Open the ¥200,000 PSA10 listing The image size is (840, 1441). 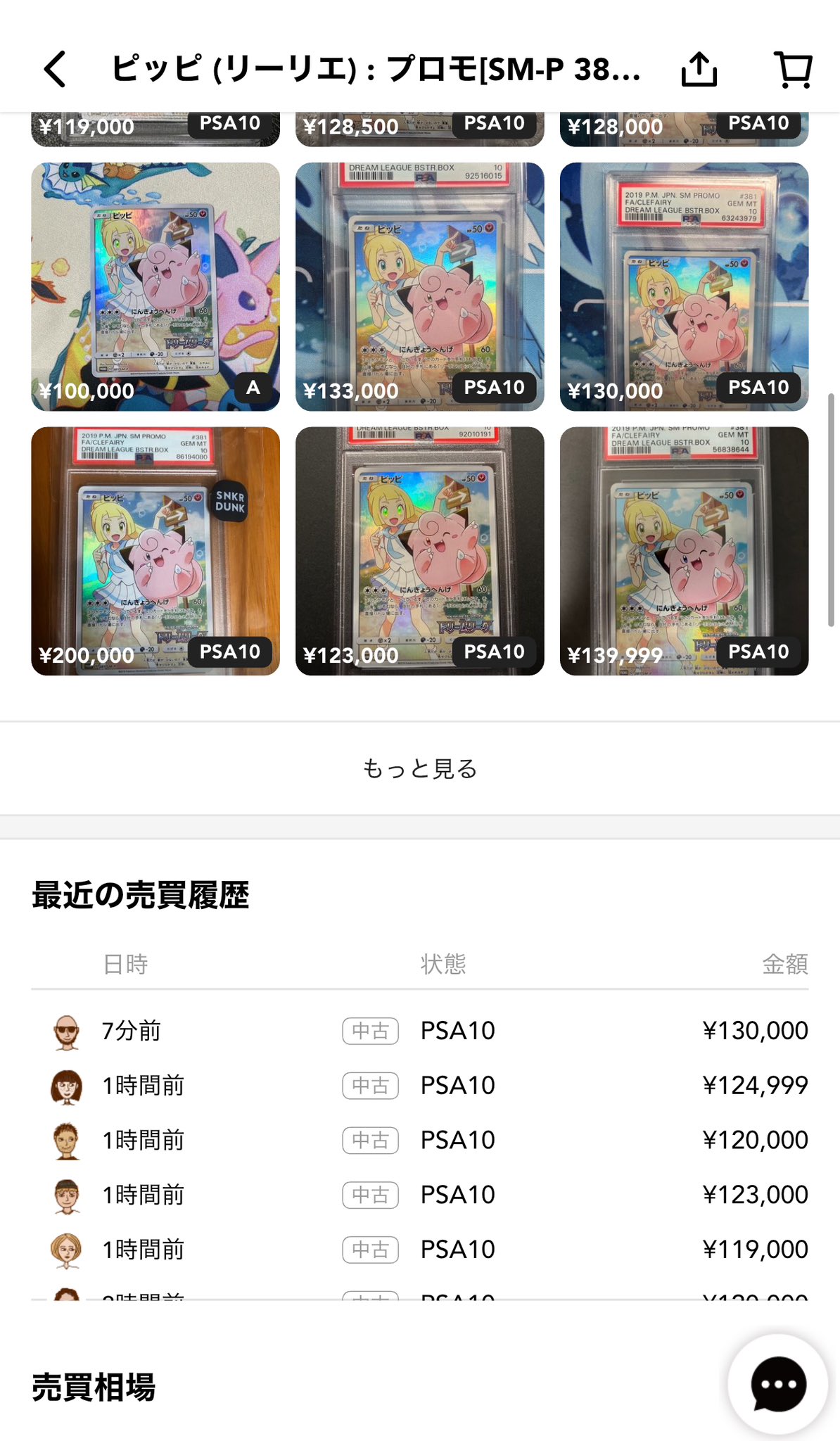pyautogui.click(x=155, y=551)
